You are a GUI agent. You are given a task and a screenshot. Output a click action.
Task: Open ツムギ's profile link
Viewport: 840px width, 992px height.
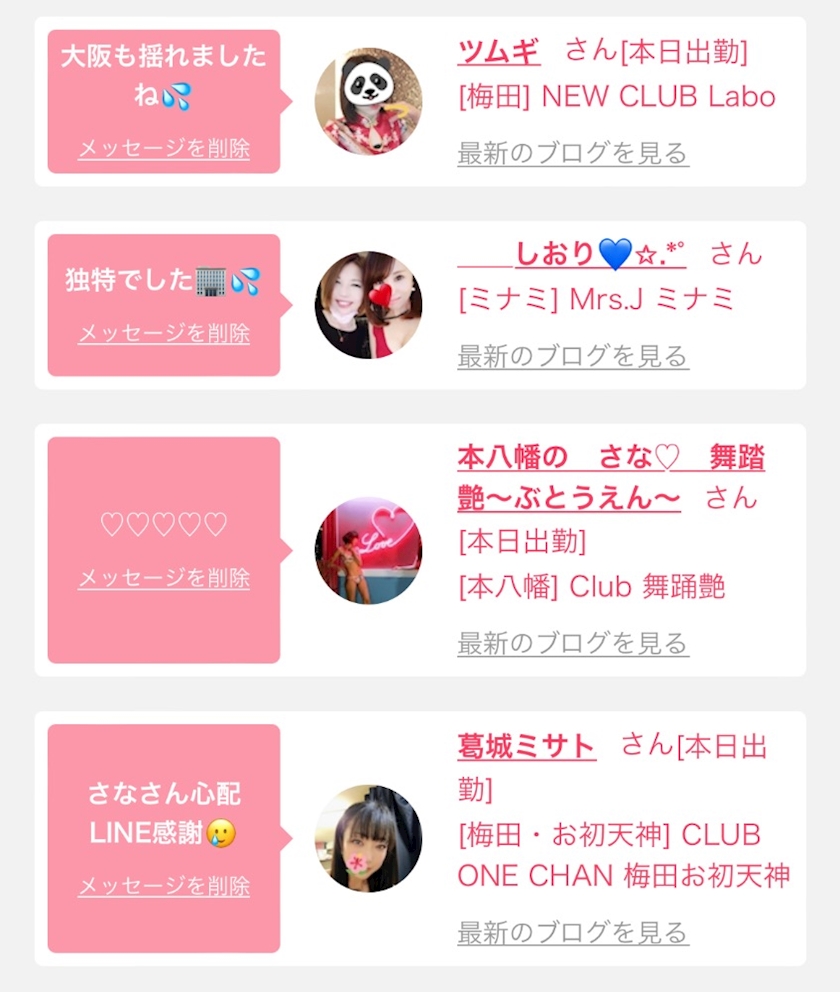[498, 50]
